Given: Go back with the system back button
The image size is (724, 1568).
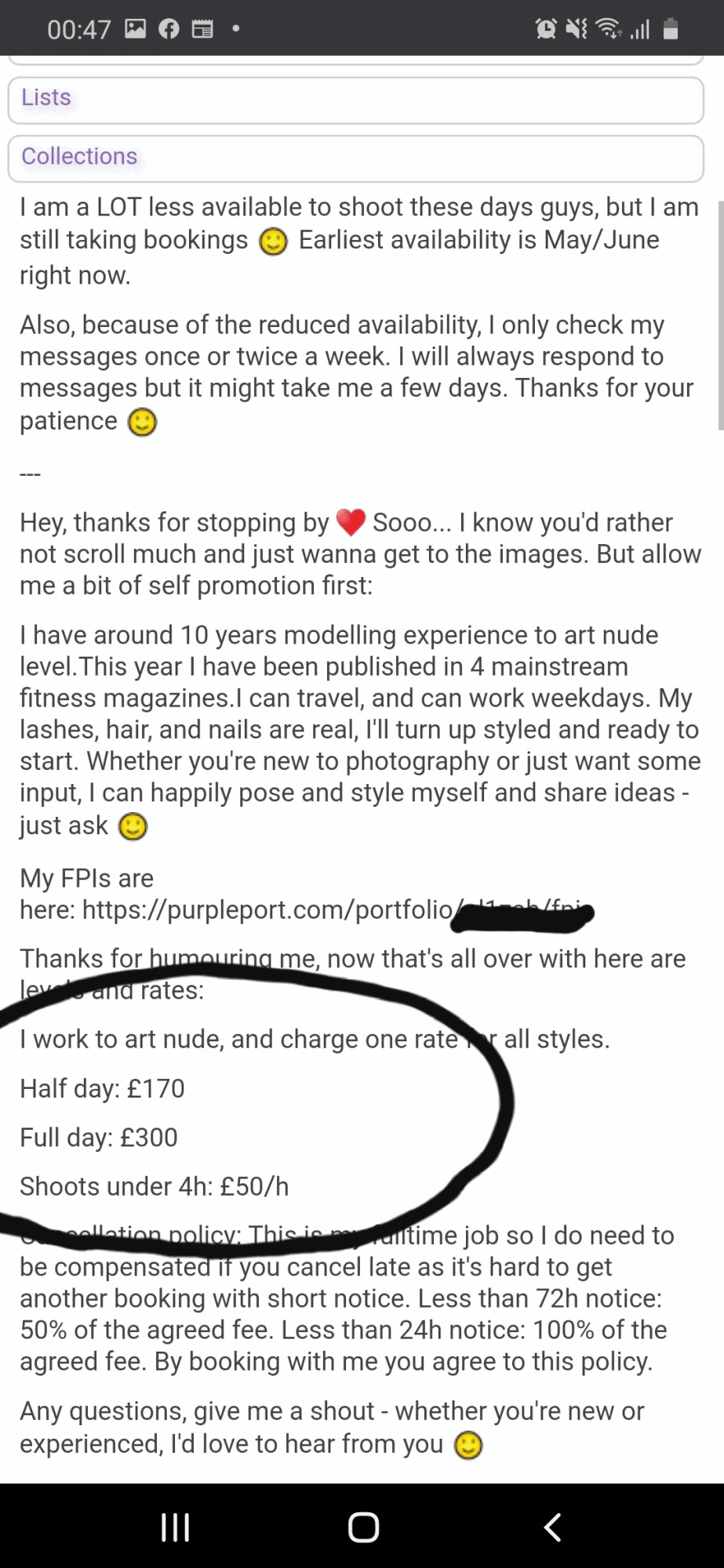Looking at the screenshot, I should tap(552, 1526).
